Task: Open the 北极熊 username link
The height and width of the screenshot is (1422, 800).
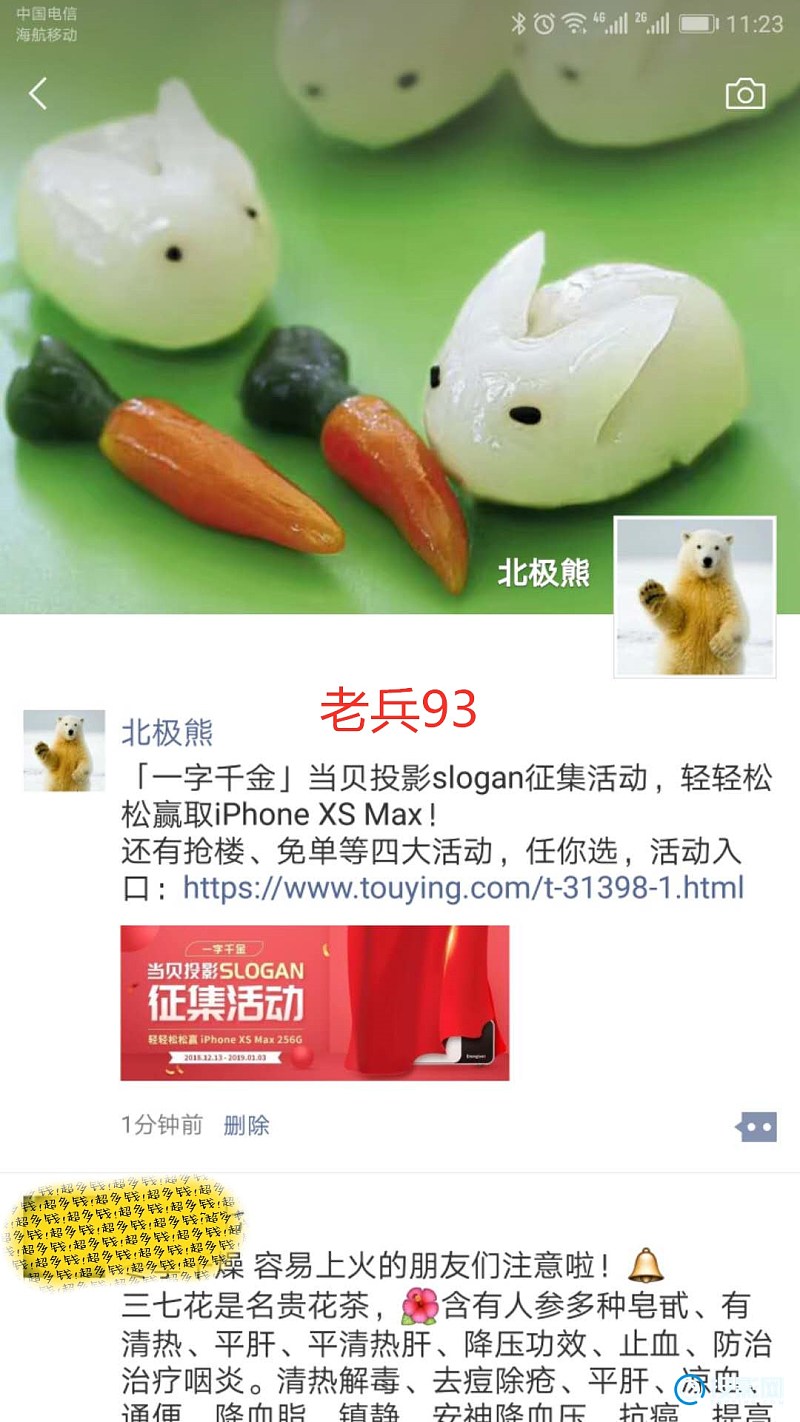Action: coord(167,733)
